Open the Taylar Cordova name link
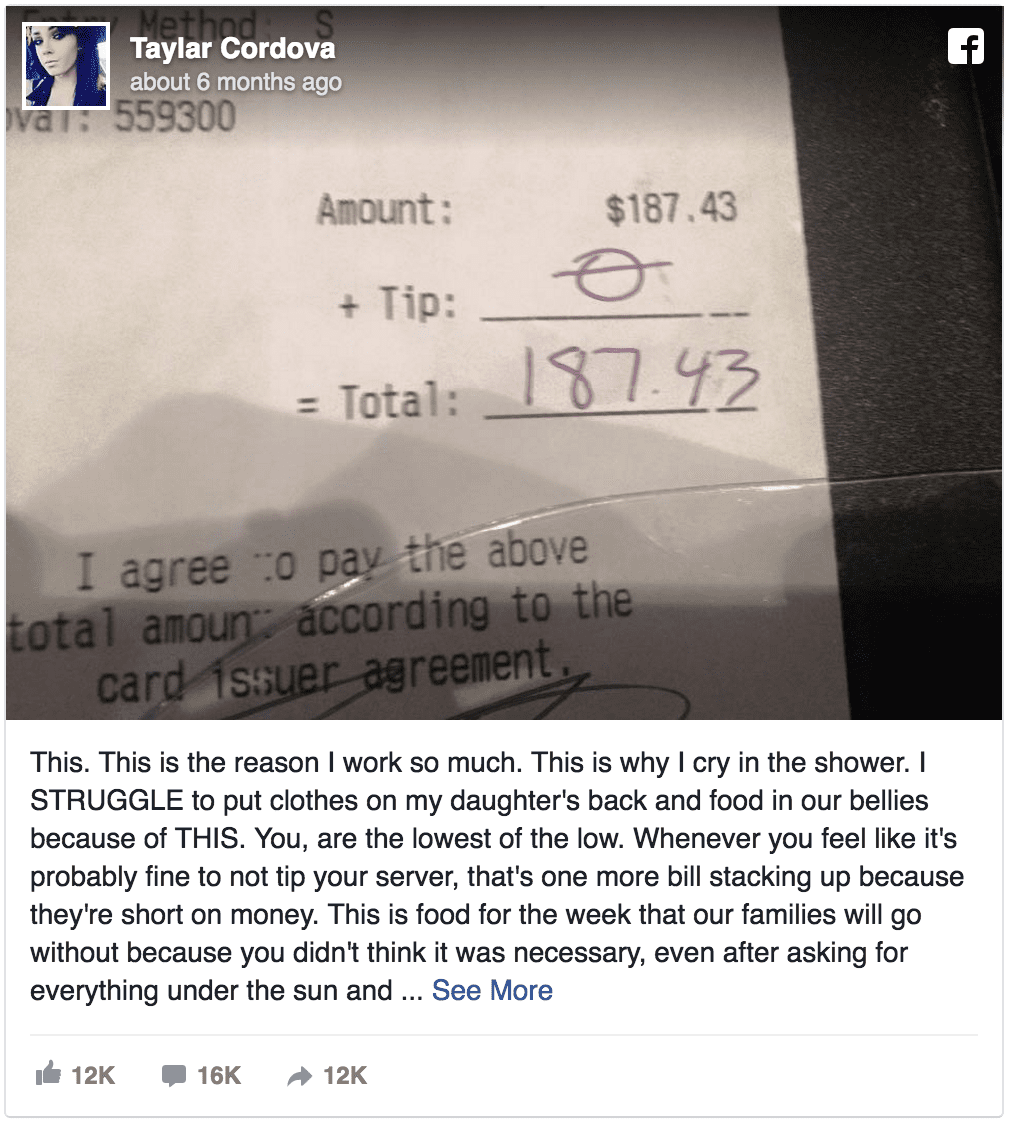The image size is (1016, 1126). 232,48
